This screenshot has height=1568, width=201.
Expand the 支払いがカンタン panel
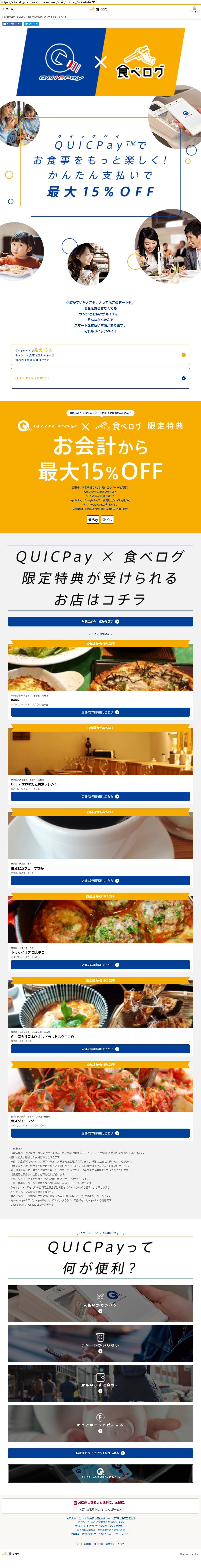(x=100, y=1304)
